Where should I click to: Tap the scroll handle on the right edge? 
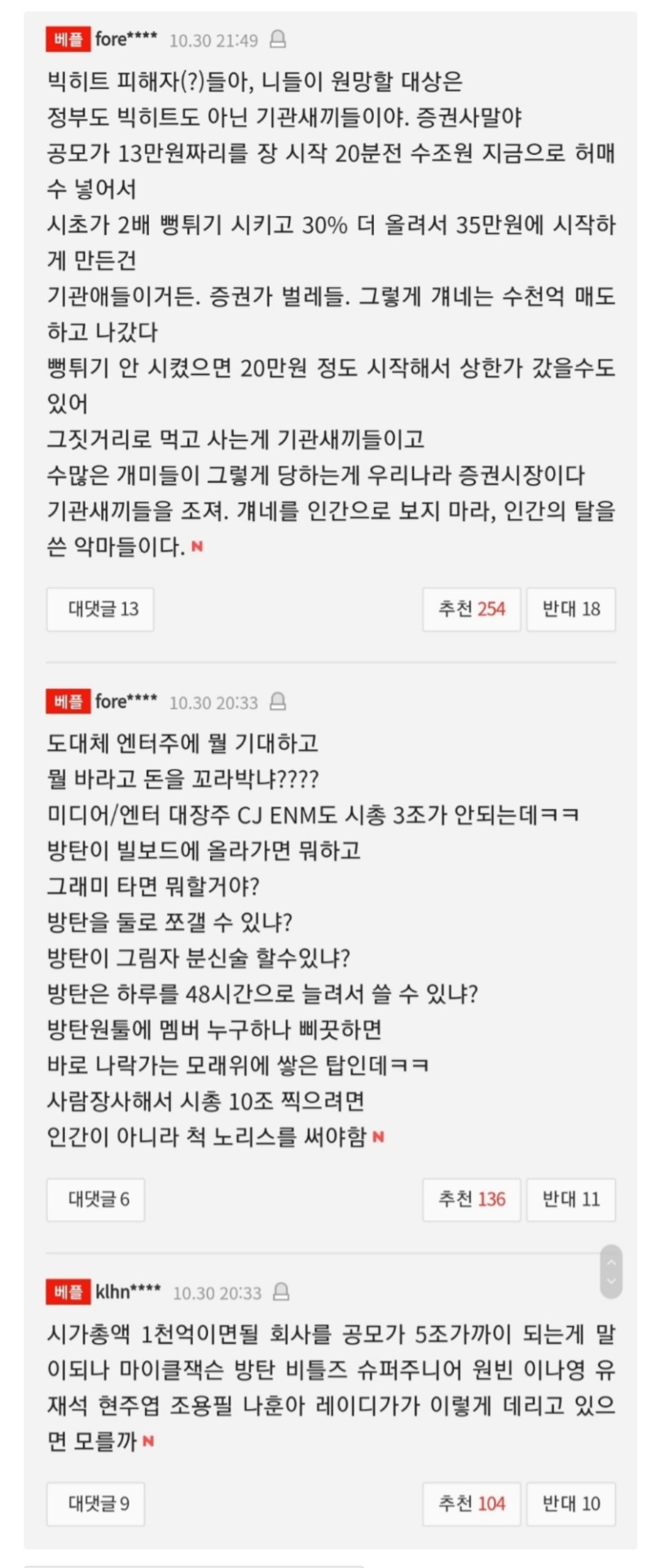pyautogui.click(x=610, y=1271)
